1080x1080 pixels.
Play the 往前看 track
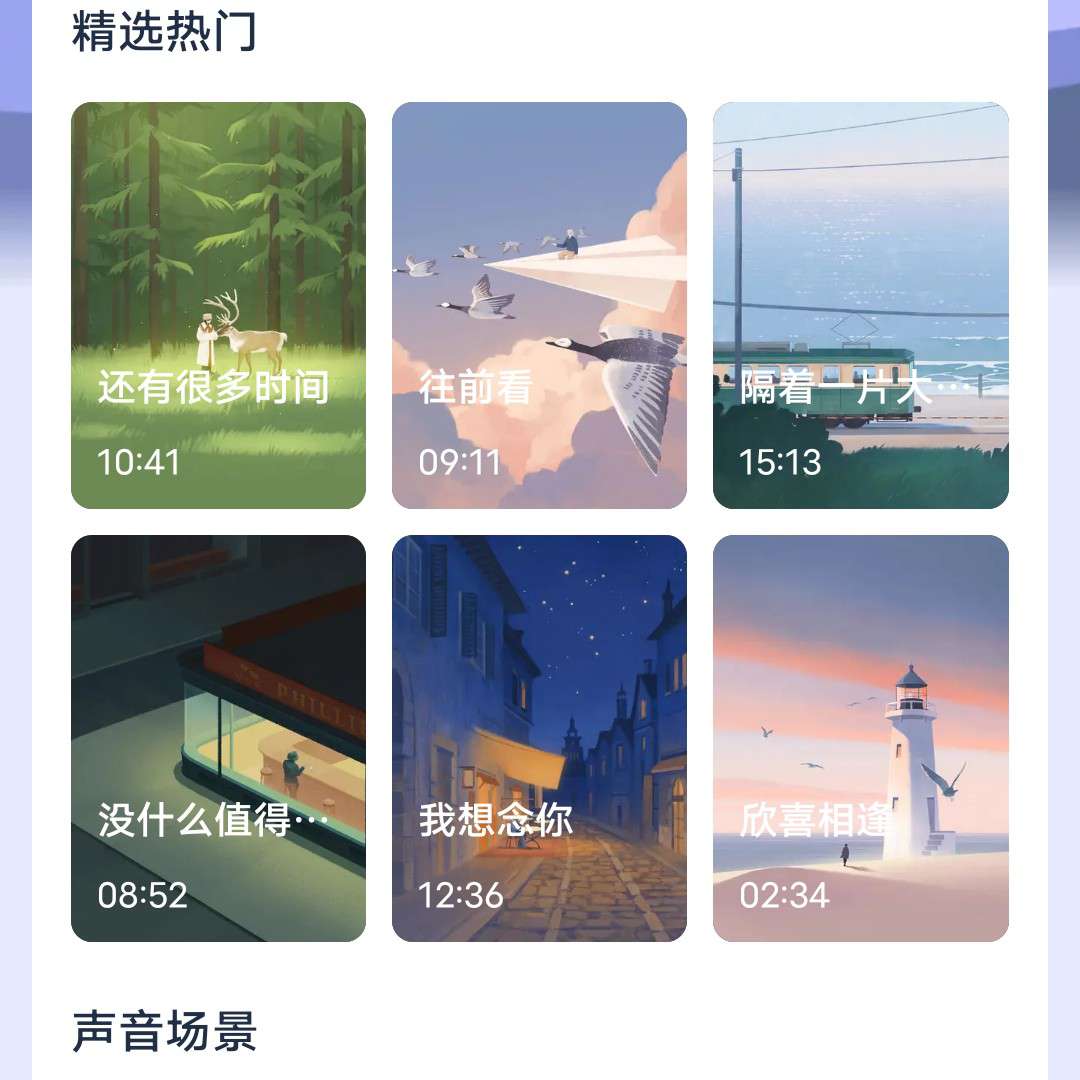coord(539,305)
